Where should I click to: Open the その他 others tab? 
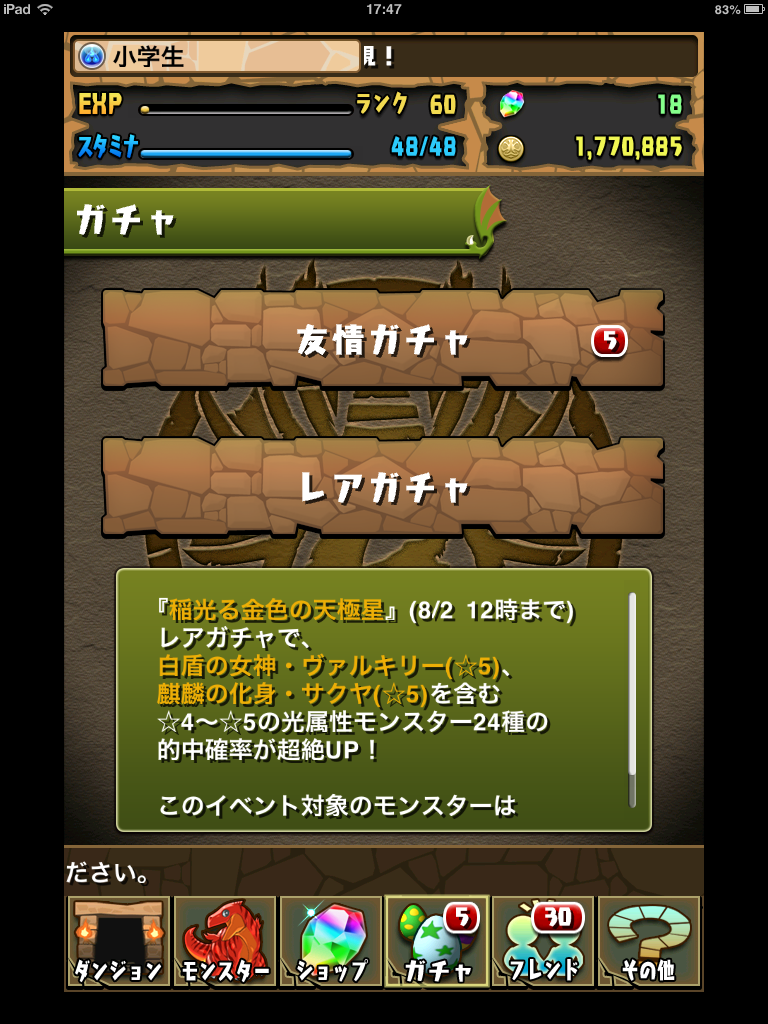pos(649,942)
